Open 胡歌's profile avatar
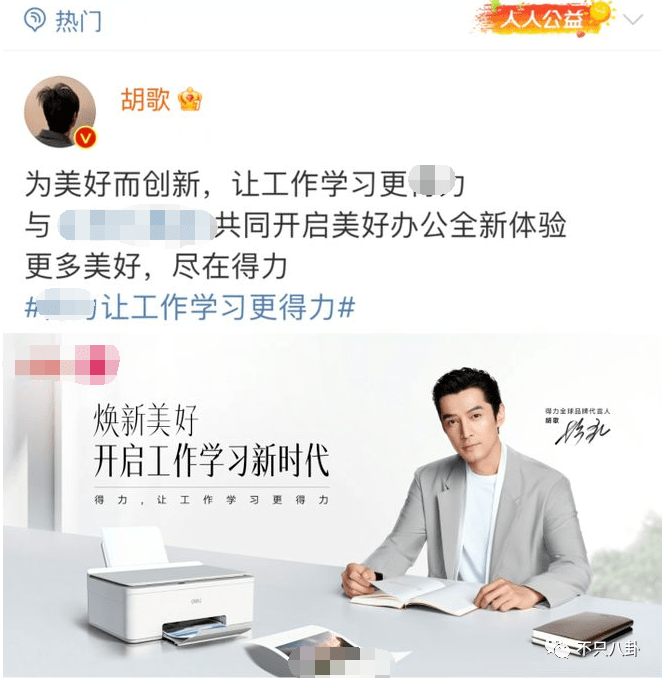Screen dimensions: 662x678 (x=60, y=112)
